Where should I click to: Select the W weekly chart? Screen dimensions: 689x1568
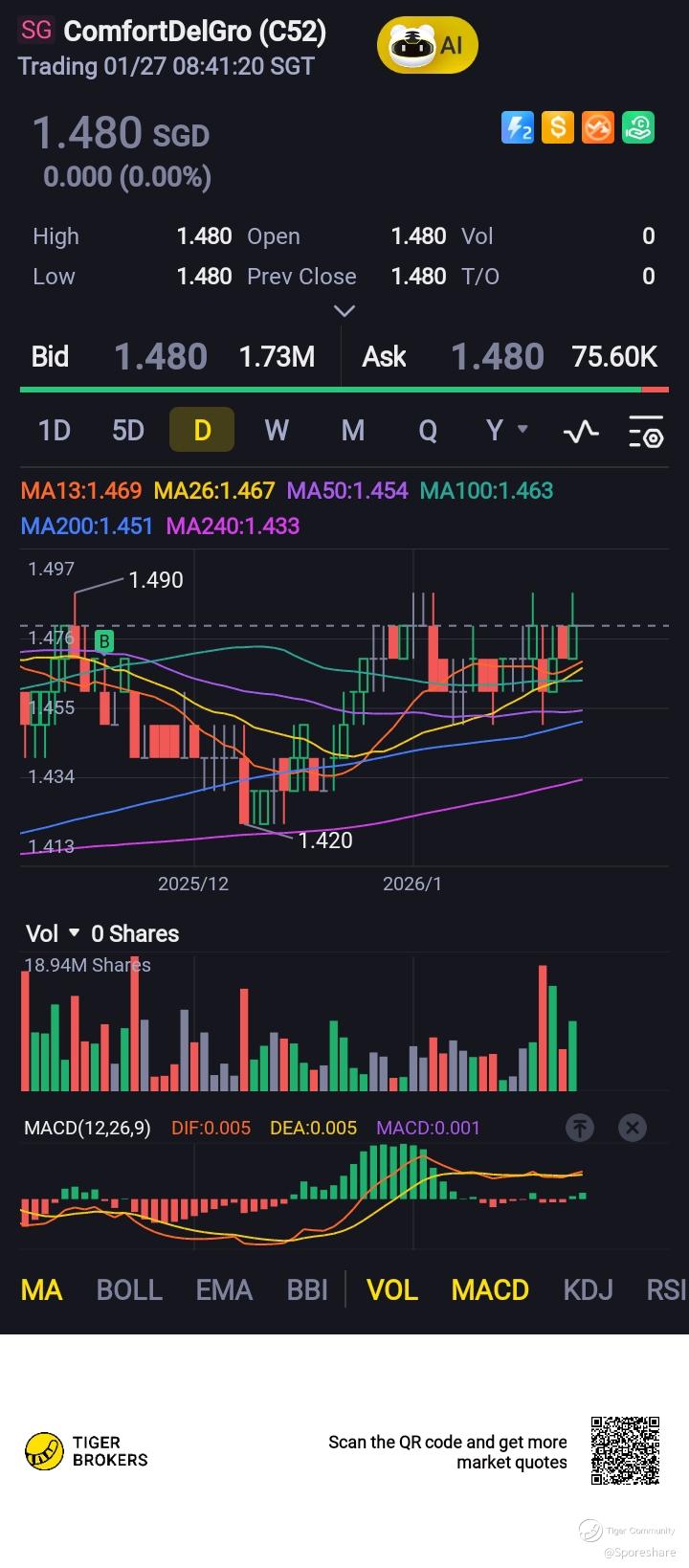click(277, 430)
